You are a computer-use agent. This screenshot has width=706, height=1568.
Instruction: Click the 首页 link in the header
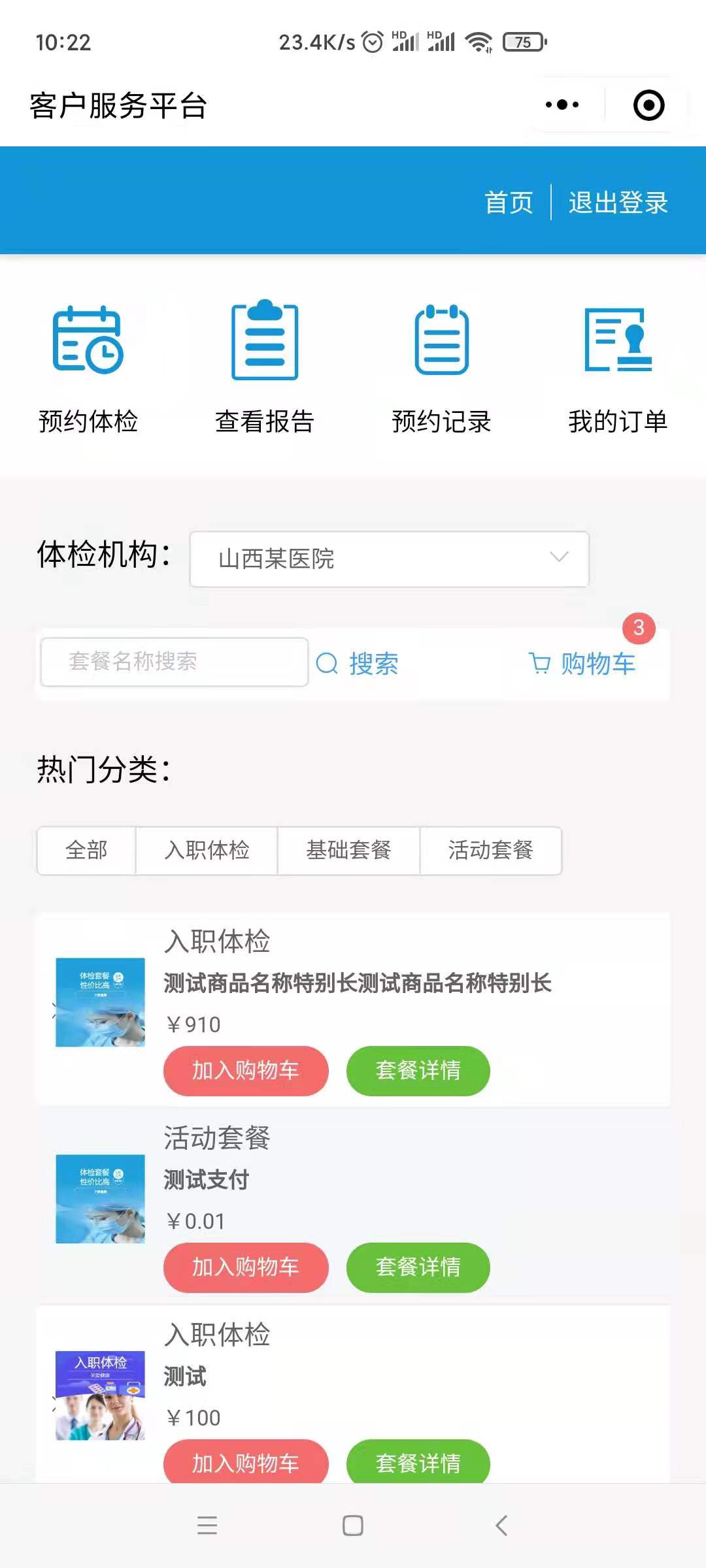(x=508, y=203)
